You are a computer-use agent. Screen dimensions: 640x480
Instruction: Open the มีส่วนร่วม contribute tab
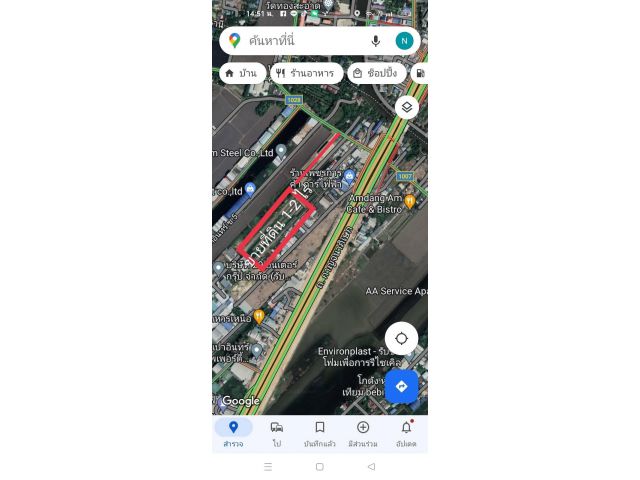click(362, 433)
